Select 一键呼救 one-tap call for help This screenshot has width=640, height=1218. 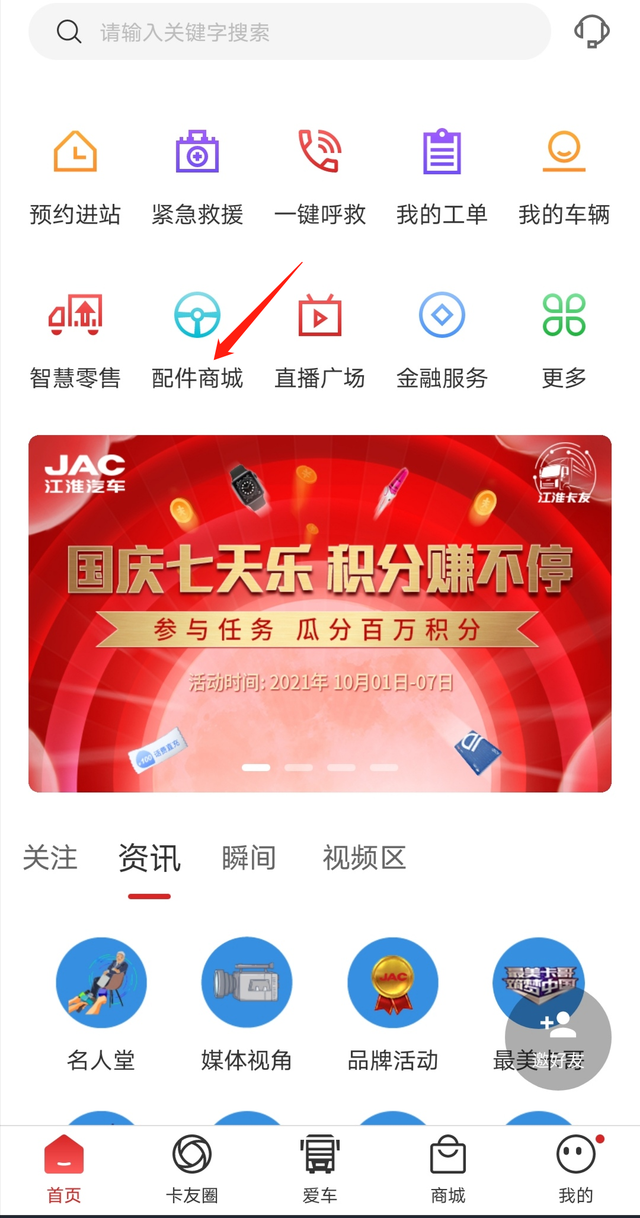[320, 176]
